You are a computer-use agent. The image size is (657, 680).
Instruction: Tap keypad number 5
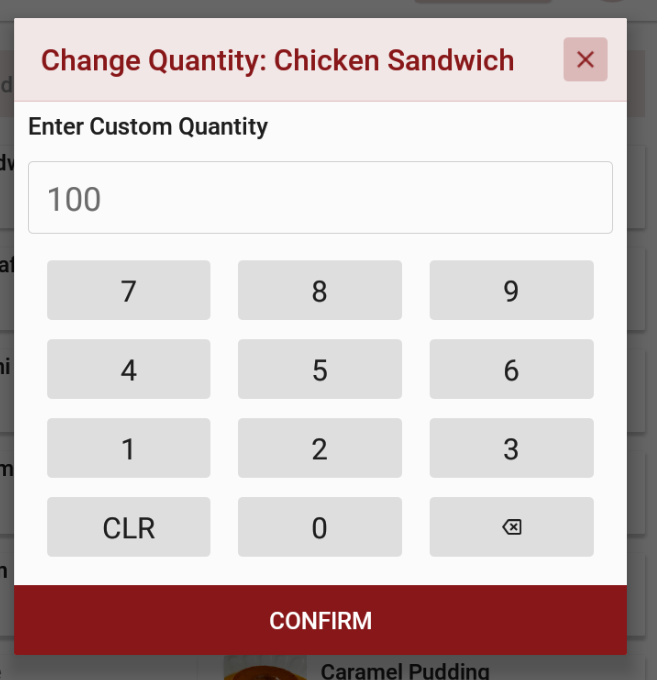(x=320, y=370)
